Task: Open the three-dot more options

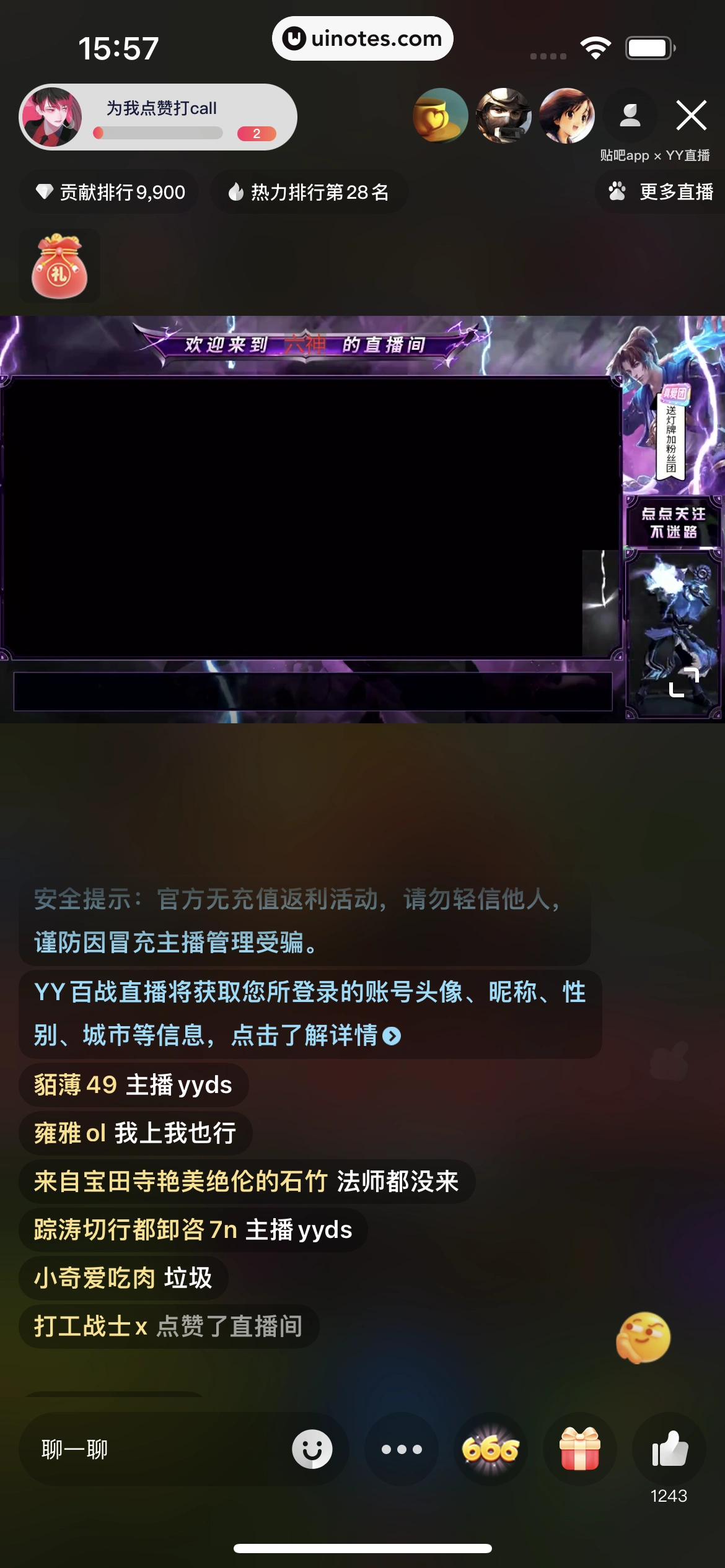Action: [402, 1449]
